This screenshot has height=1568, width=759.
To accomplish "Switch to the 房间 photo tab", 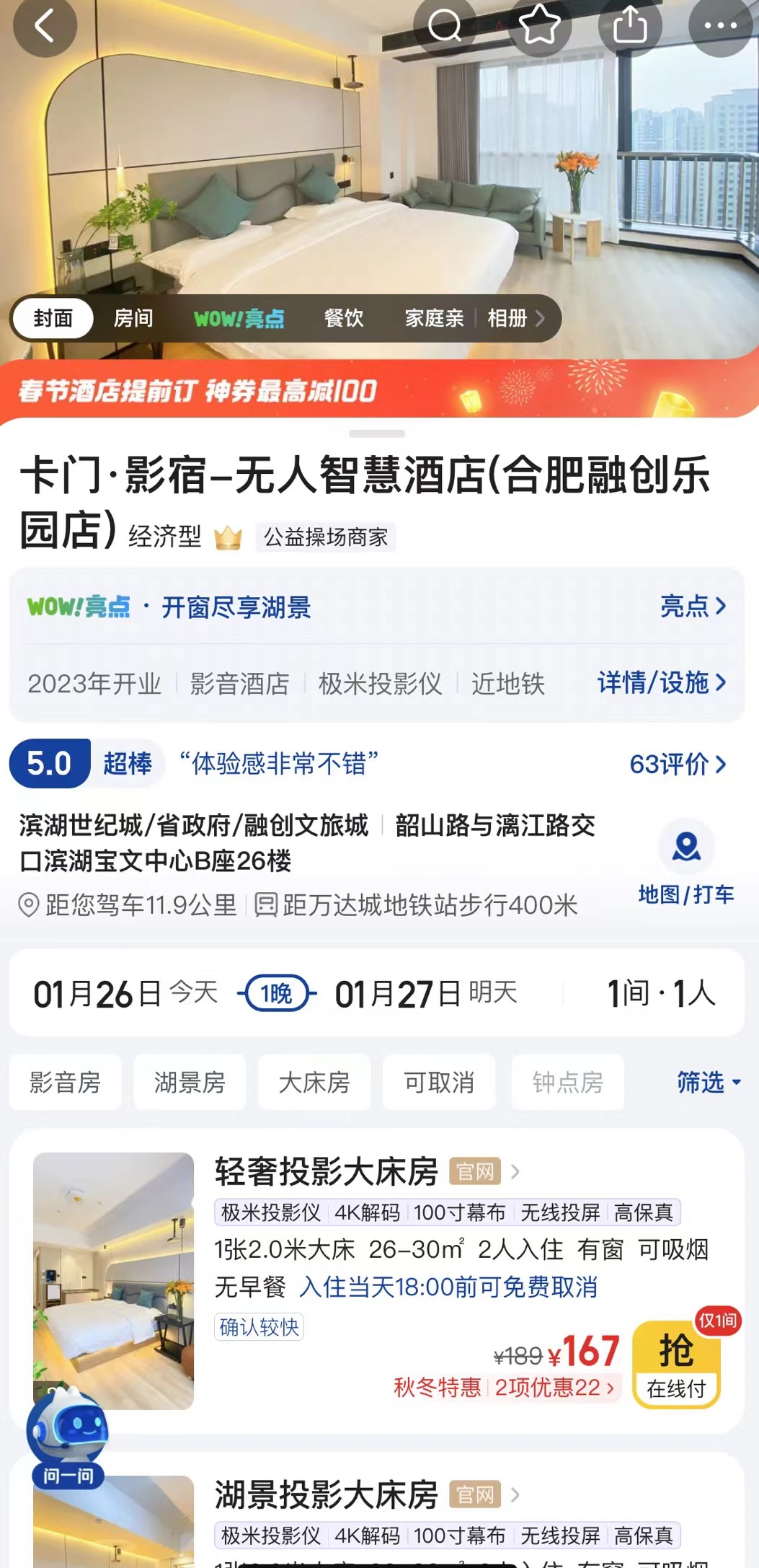I will coord(133,318).
